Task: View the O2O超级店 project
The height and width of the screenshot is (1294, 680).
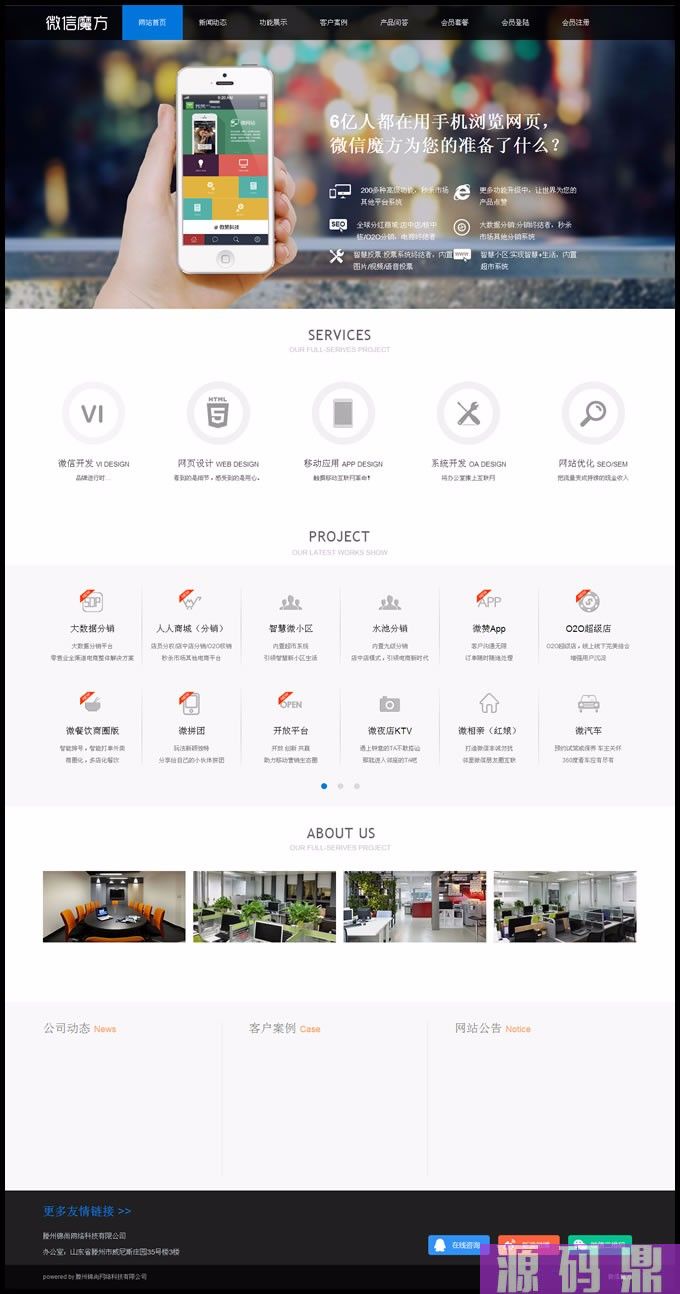Action: [588, 628]
